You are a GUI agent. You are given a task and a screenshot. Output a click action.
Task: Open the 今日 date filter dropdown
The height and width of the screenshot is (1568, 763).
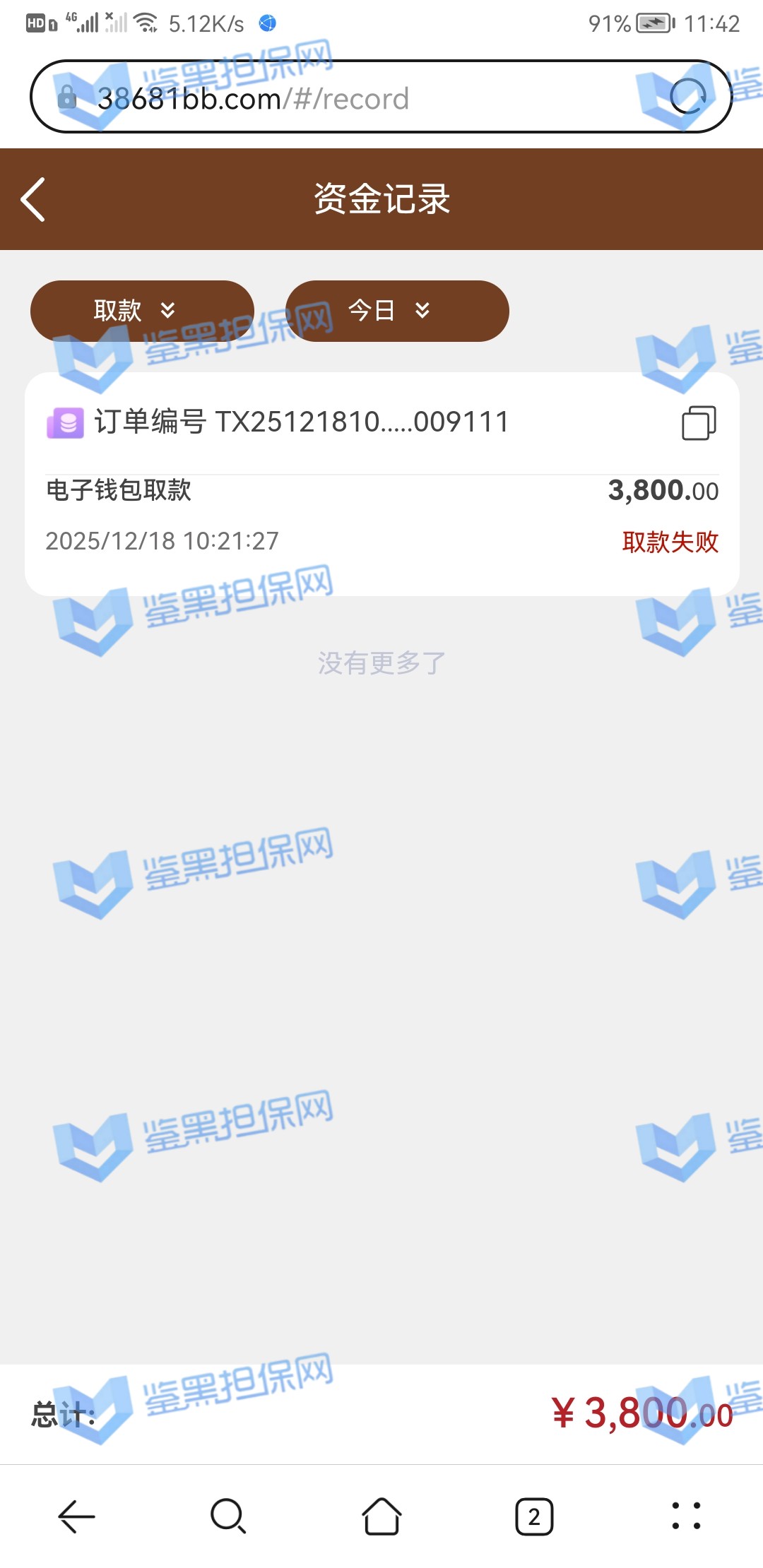[396, 311]
